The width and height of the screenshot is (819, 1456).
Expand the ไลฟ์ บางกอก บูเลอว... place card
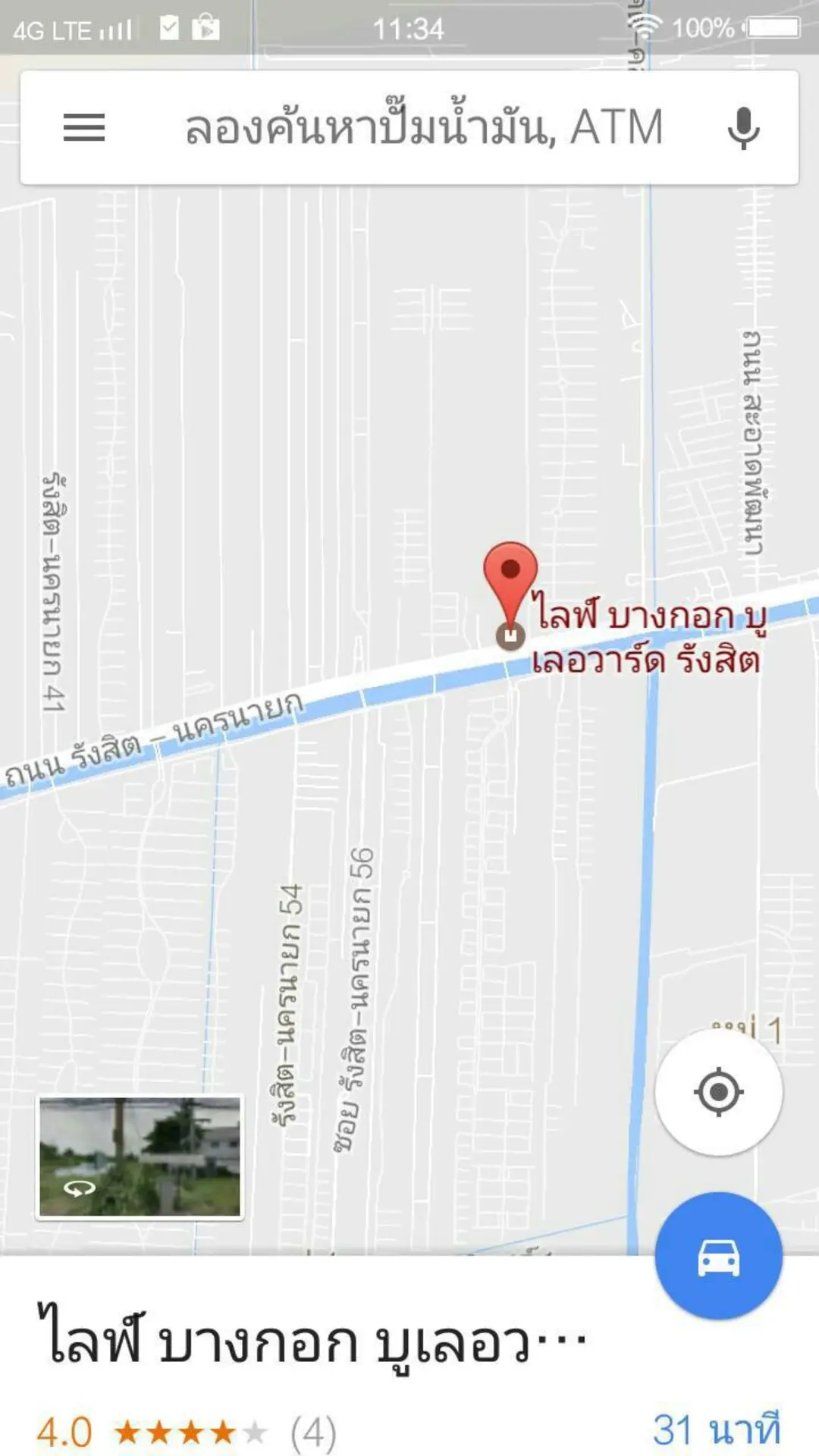409,1356
